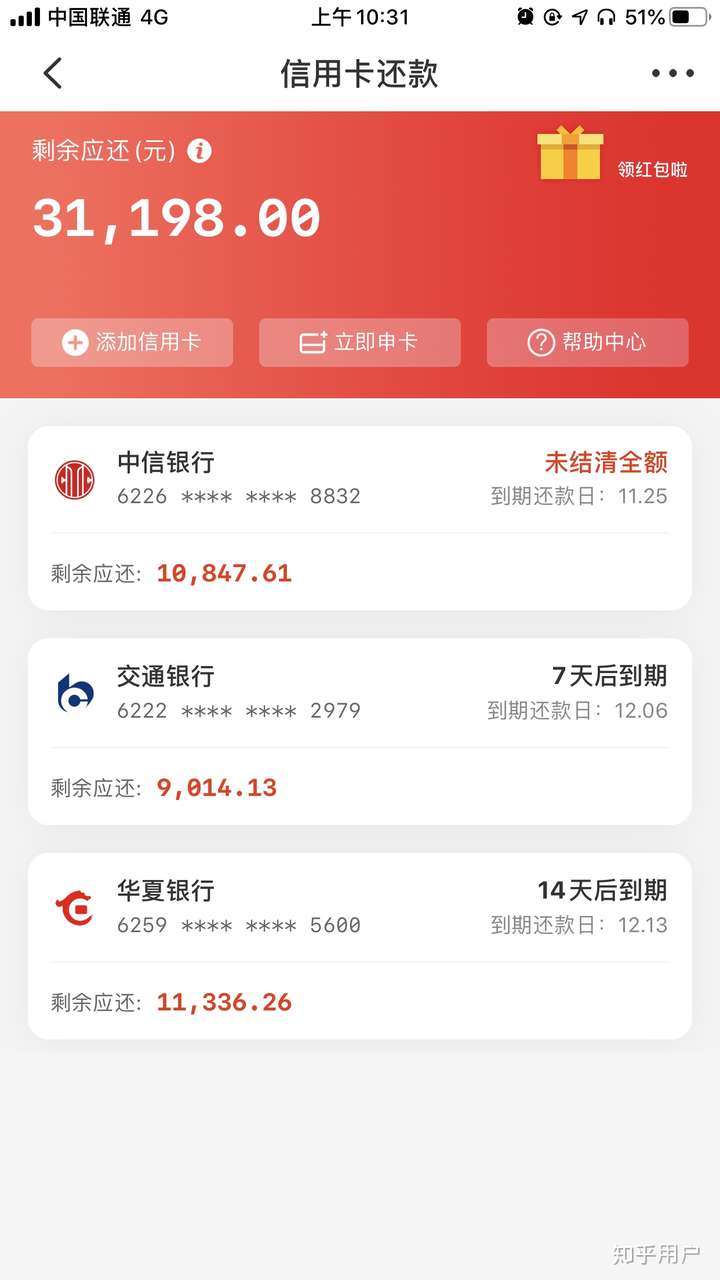
Task: Tap the card icon inside 立即申卡 button
Action: click(x=311, y=343)
